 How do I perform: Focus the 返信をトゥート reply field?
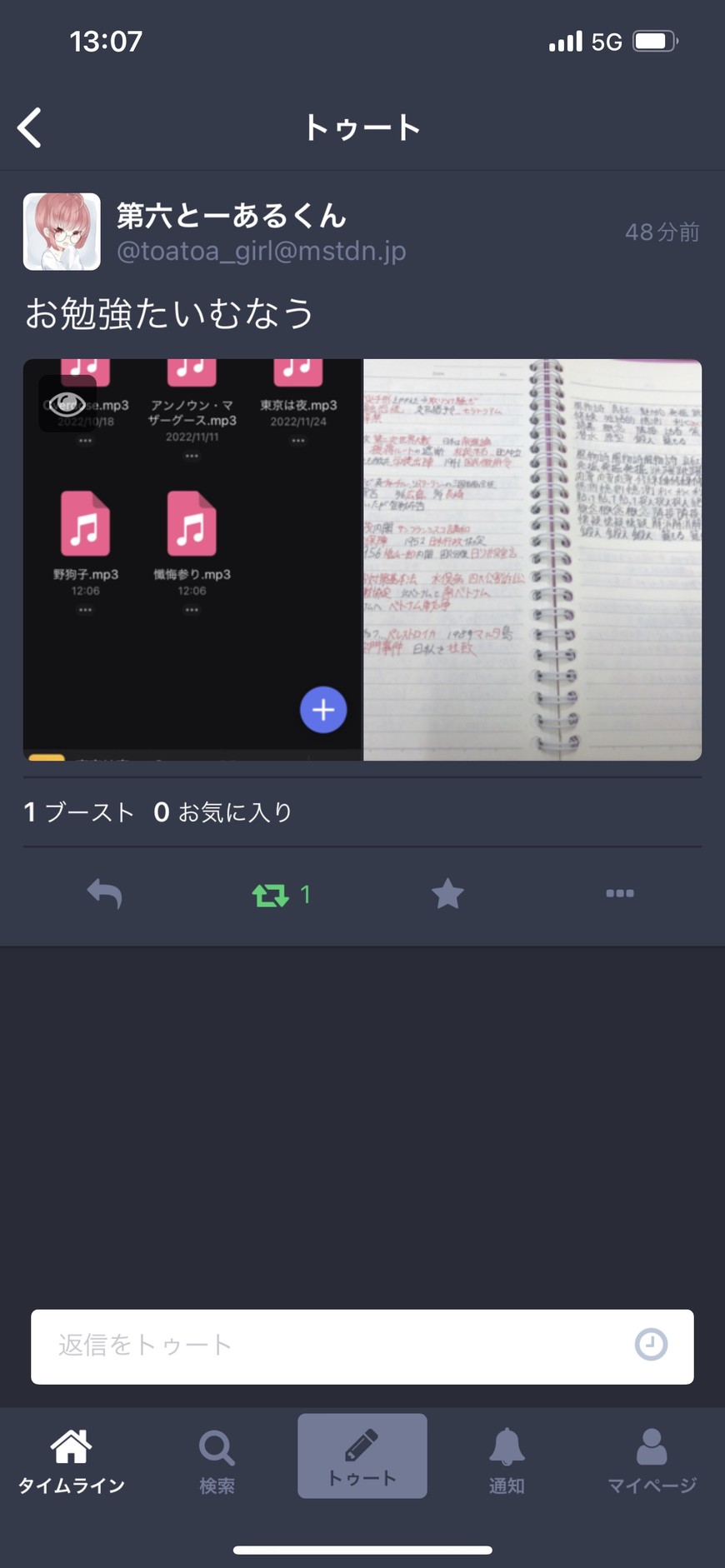point(333,1345)
